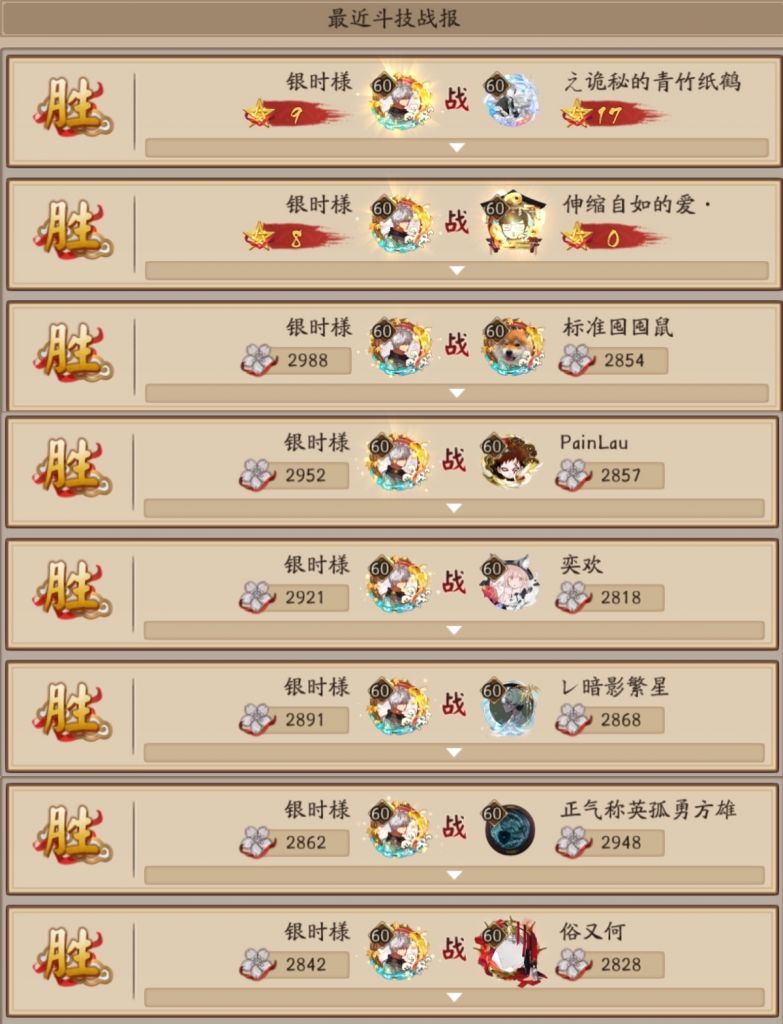Screen dimensions: 783x1024
Task: Expand battle details versus 伸缩自如的爱
Action: 456,270
